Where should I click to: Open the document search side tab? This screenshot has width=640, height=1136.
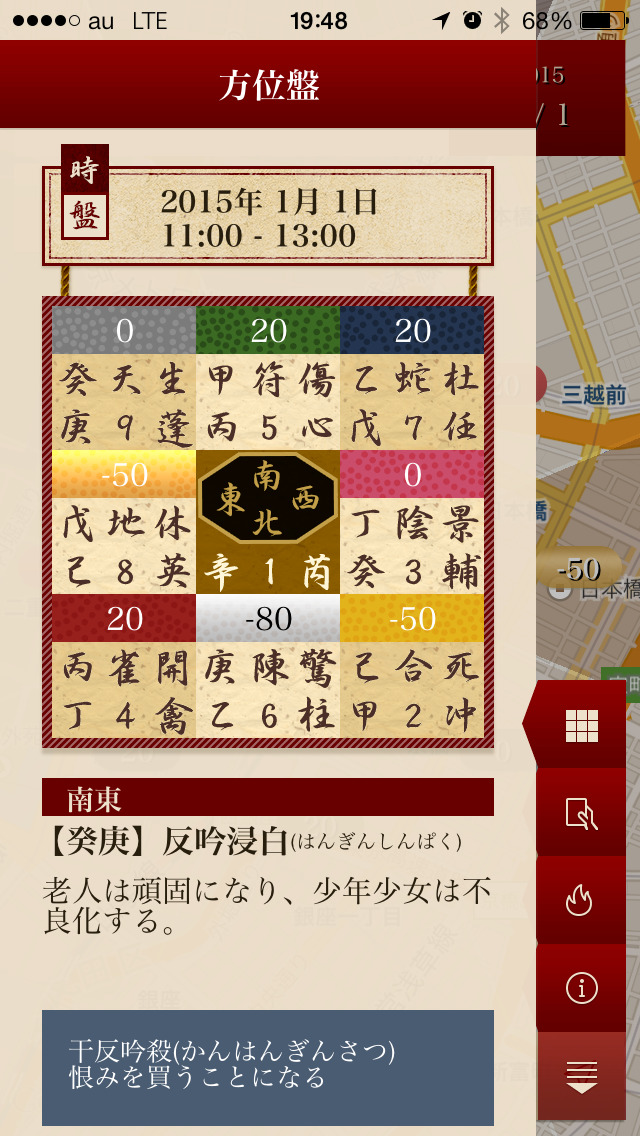pos(581,814)
